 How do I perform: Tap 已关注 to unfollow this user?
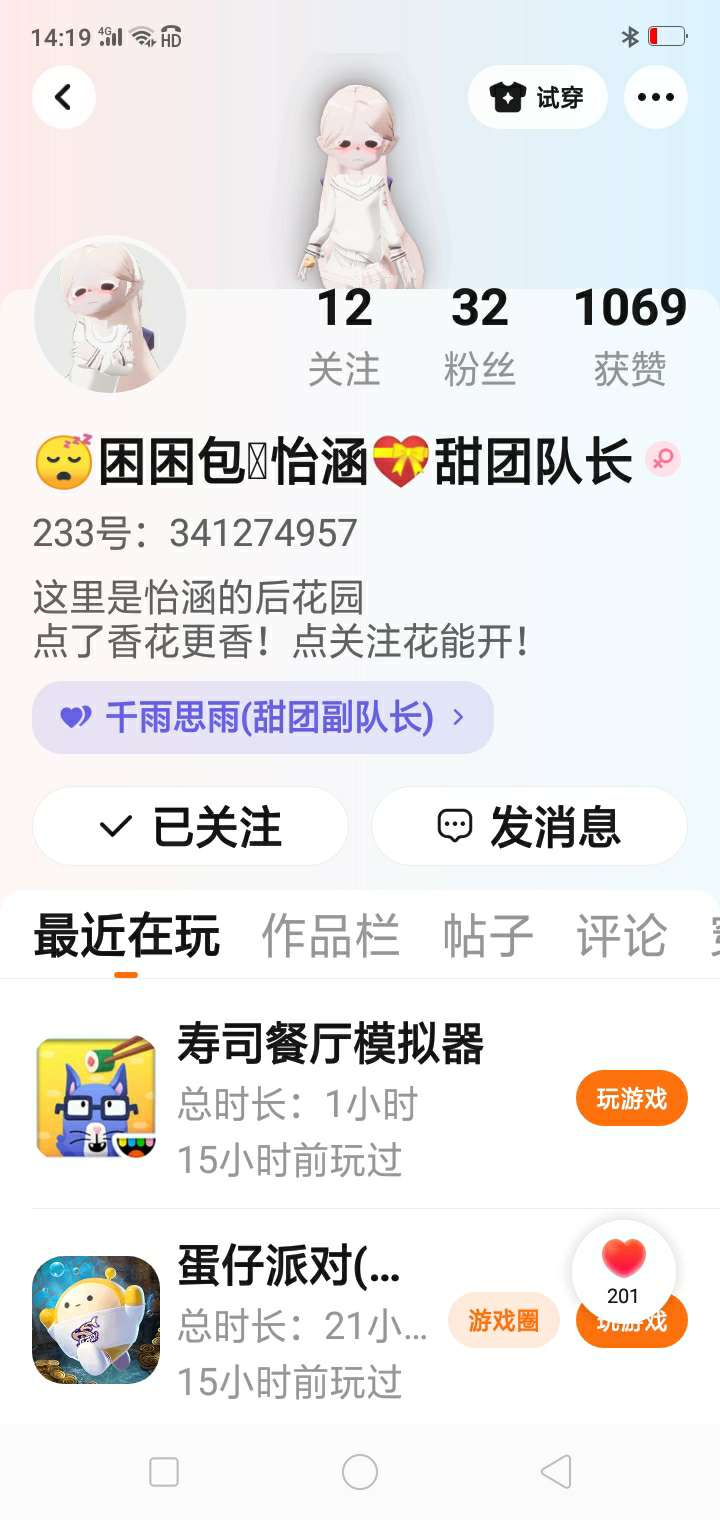point(190,826)
